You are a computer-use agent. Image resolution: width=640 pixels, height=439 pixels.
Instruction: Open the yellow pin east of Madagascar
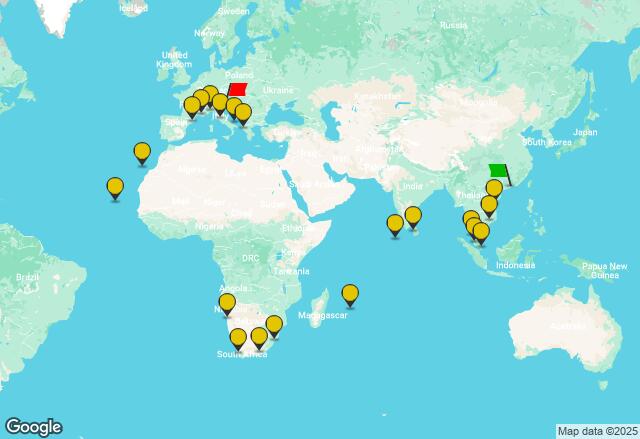(350, 294)
